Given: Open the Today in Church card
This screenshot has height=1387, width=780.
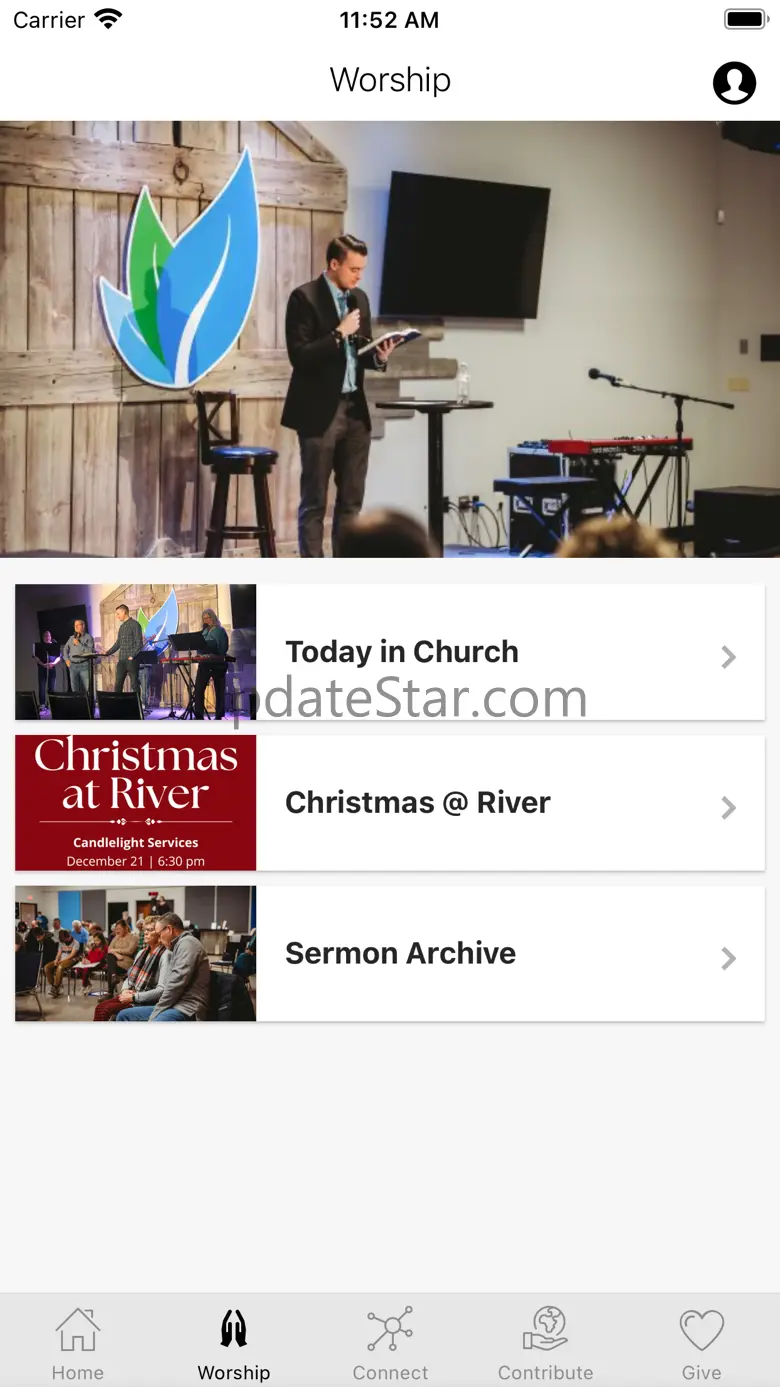Looking at the screenshot, I should click(390, 652).
